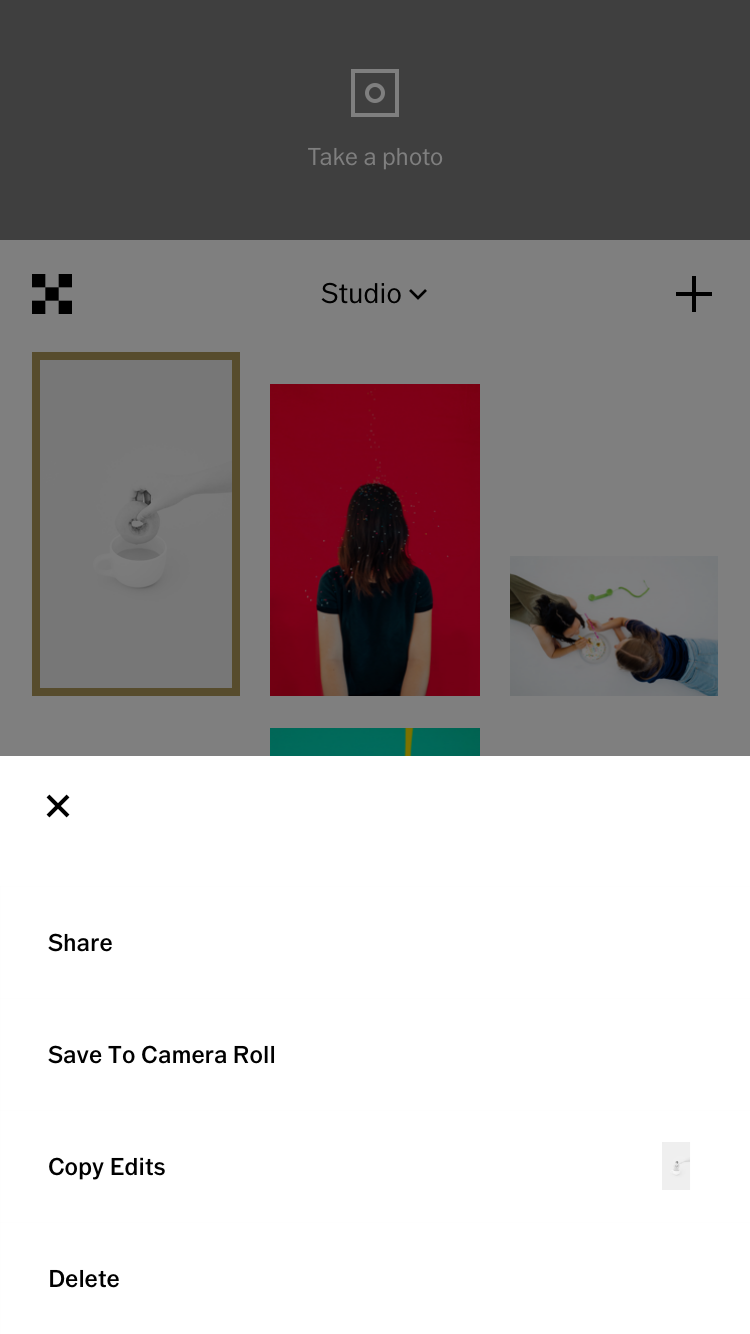
Task: Delete the selected photo
Action: (84, 1278)
